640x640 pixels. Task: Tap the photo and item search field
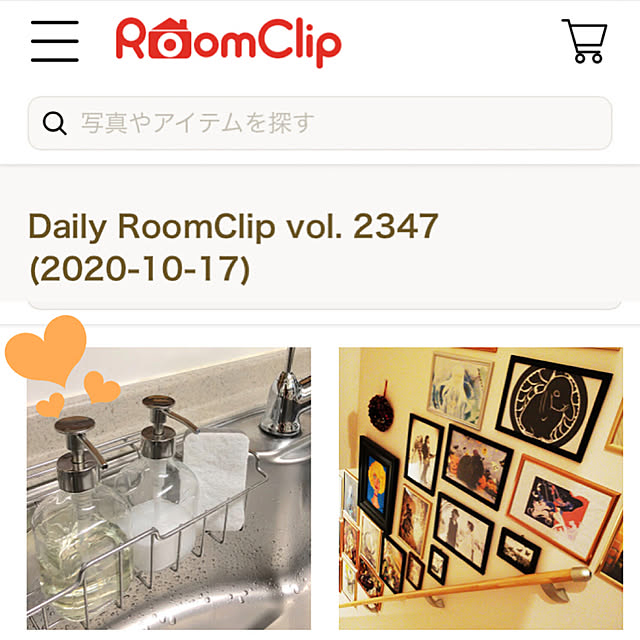click(320, 123)
